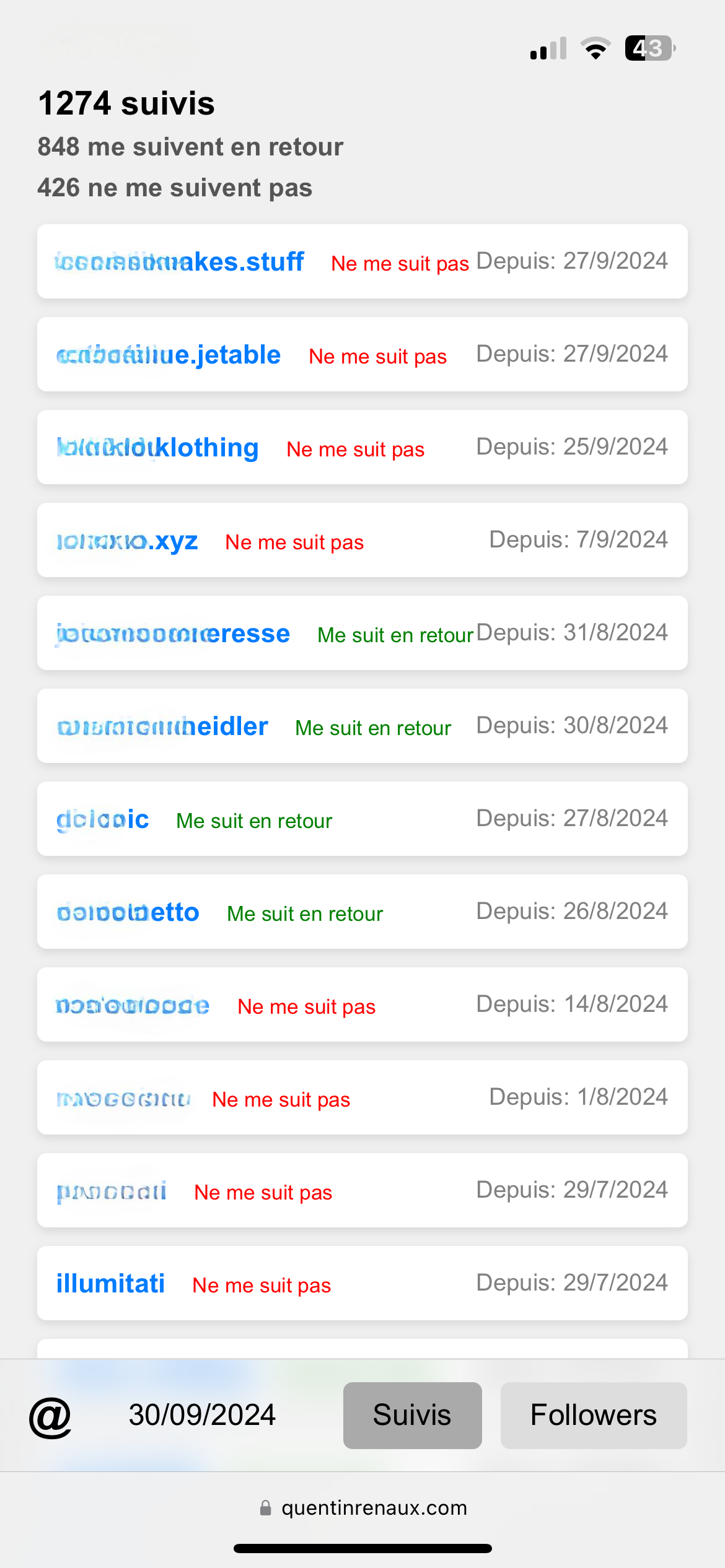Open the username ending in .jetable
725x1568 pixels.
click(x=169, y=355)
